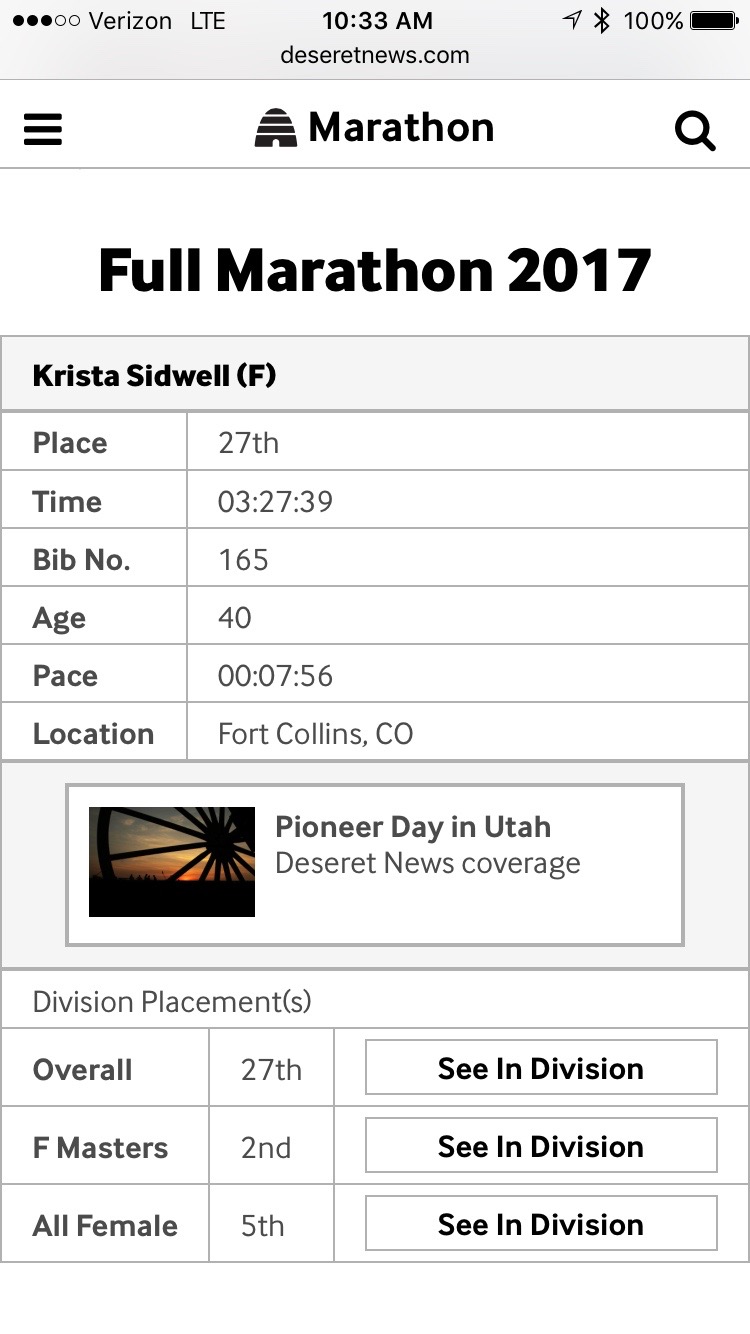The height and width of the screenshot is (1334, 750).
Task: See In Division for F Masters
Action: tap(541, 1146)
